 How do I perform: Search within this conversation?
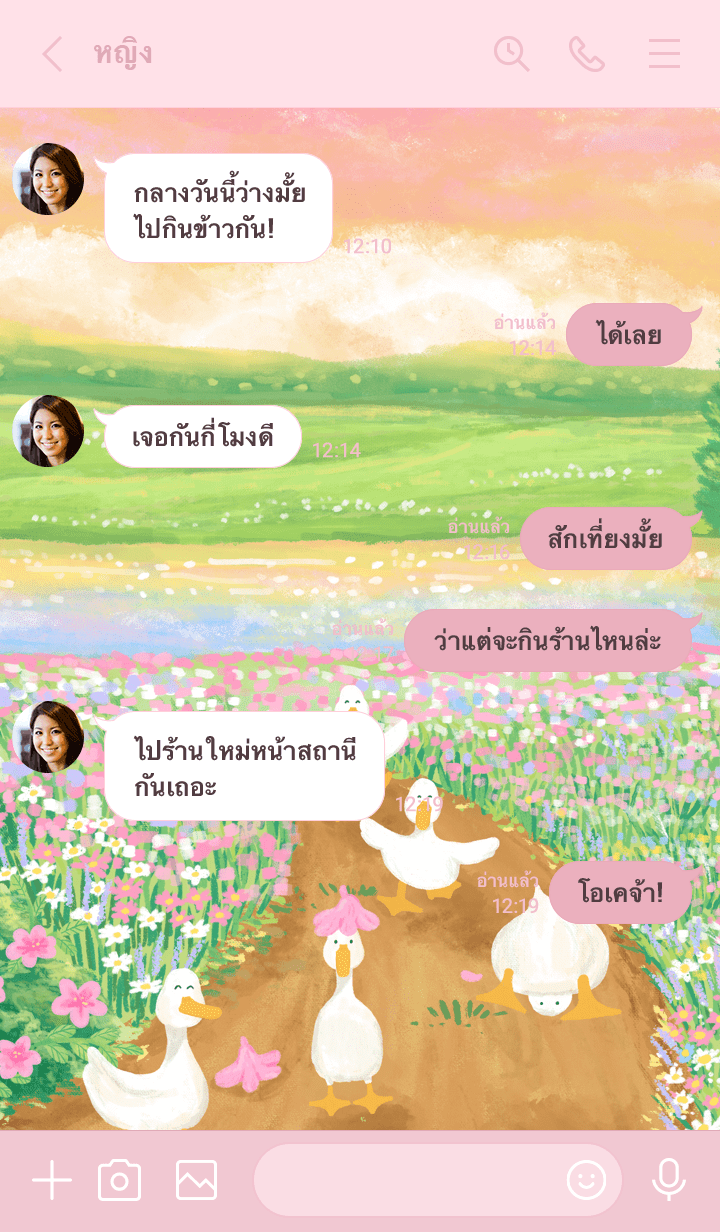coord(511,54)
